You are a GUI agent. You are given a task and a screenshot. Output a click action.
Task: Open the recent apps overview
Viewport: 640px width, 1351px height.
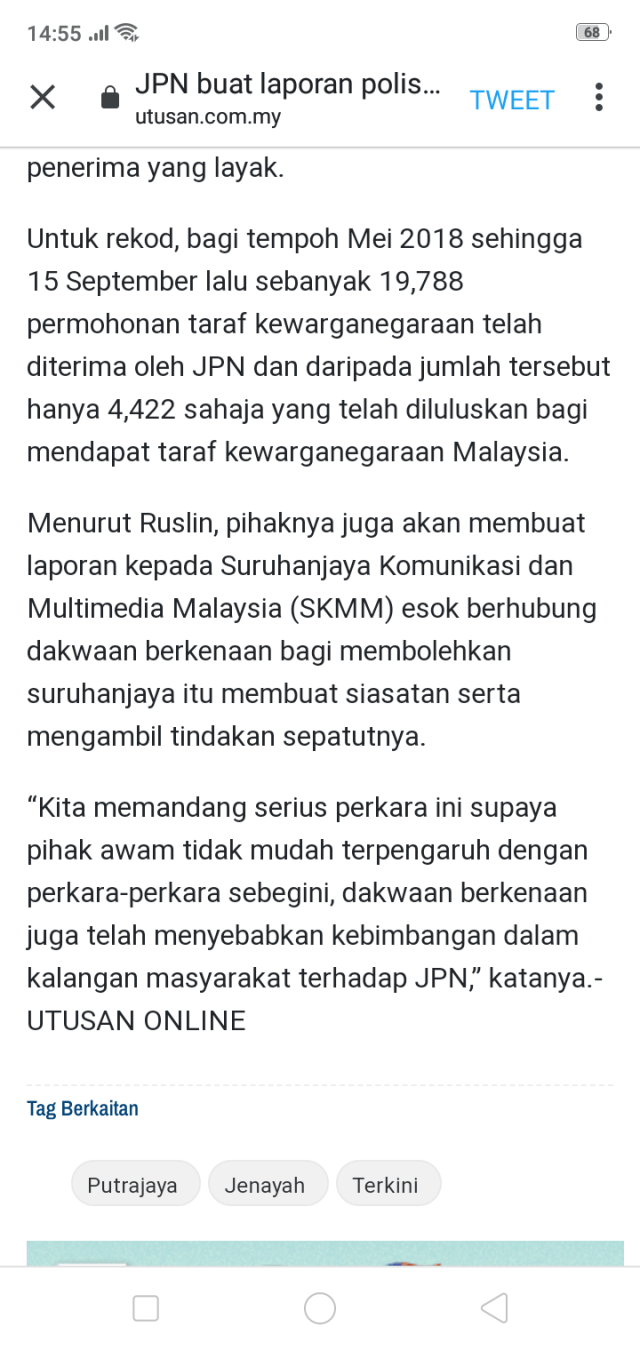tap(146, 1308)
